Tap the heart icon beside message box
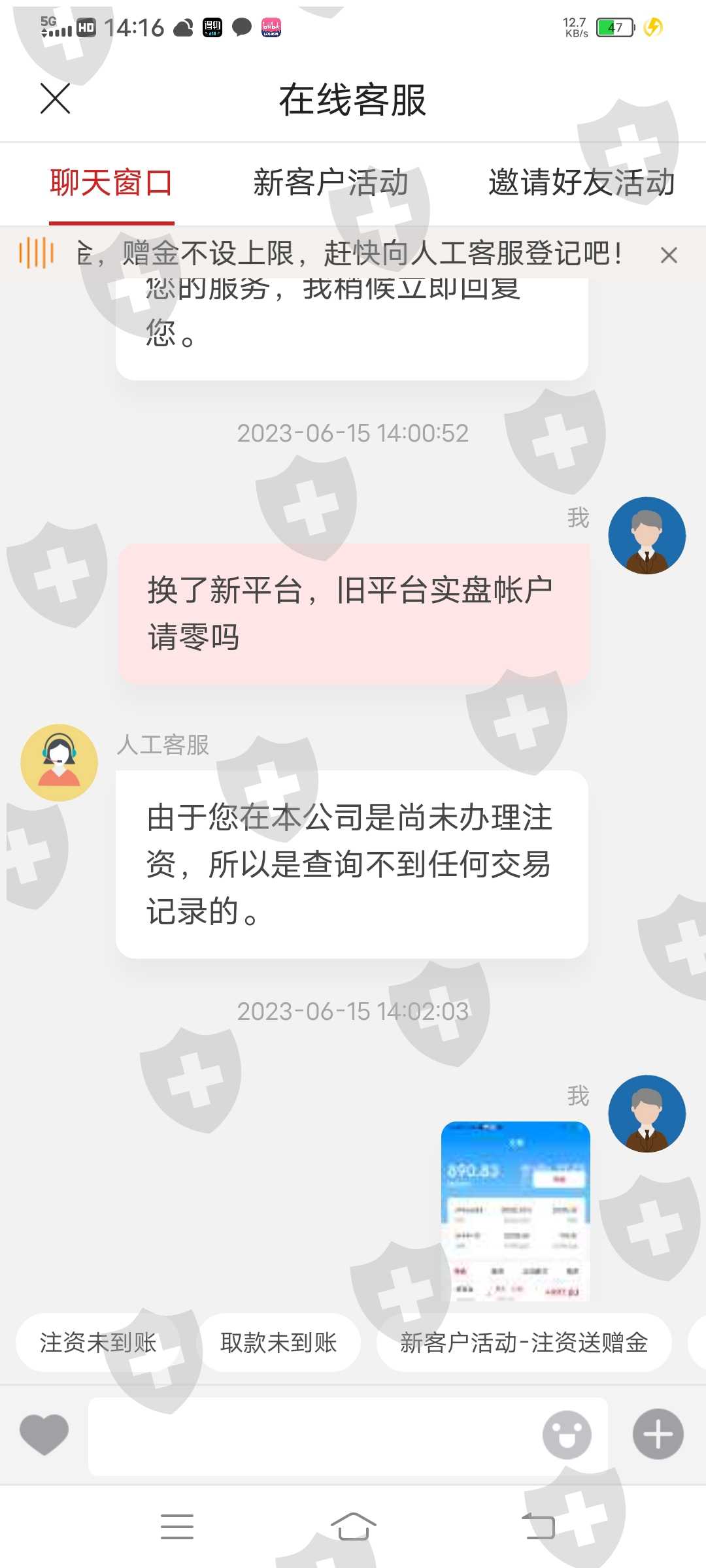This screenshot has width=706, height=1568. coord(44,1434)
